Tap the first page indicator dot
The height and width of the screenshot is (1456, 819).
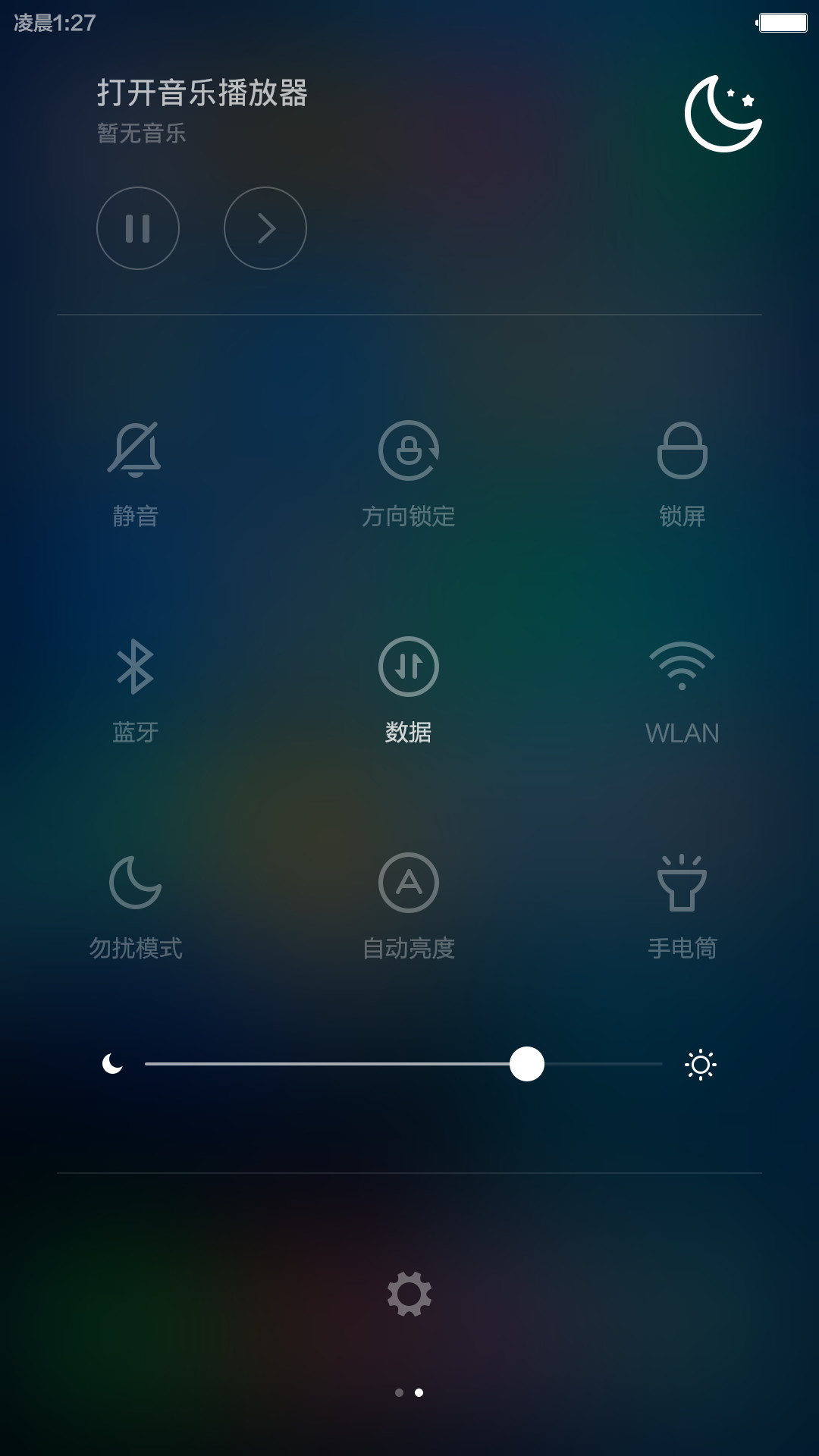[400, 1392]
